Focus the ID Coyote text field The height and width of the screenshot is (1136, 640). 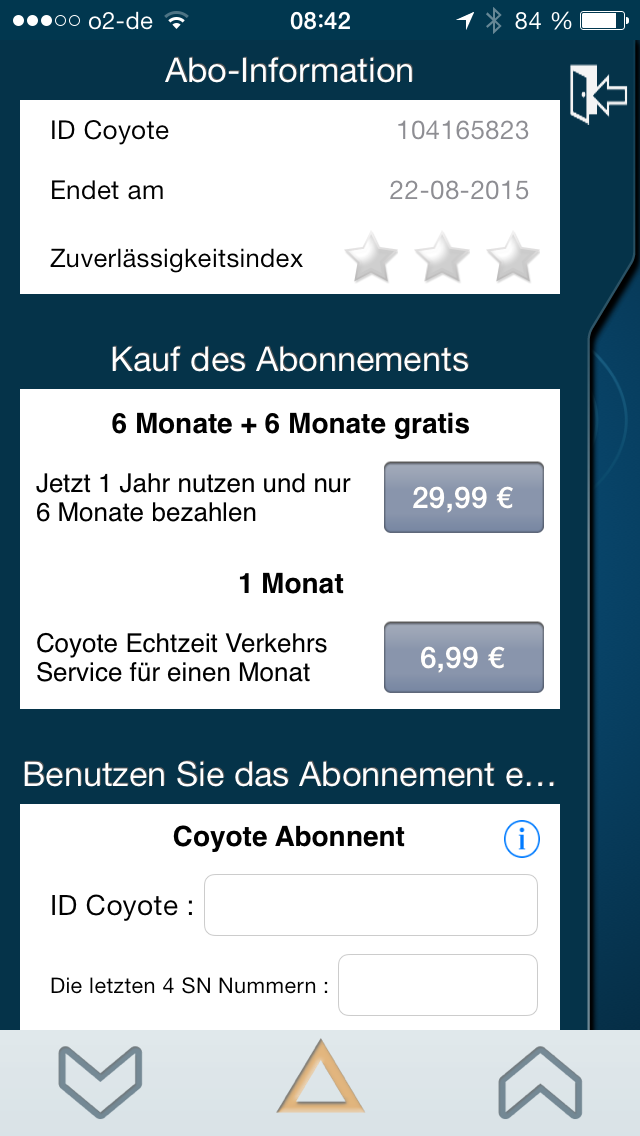pyautogui.click(x=371, y=905)
